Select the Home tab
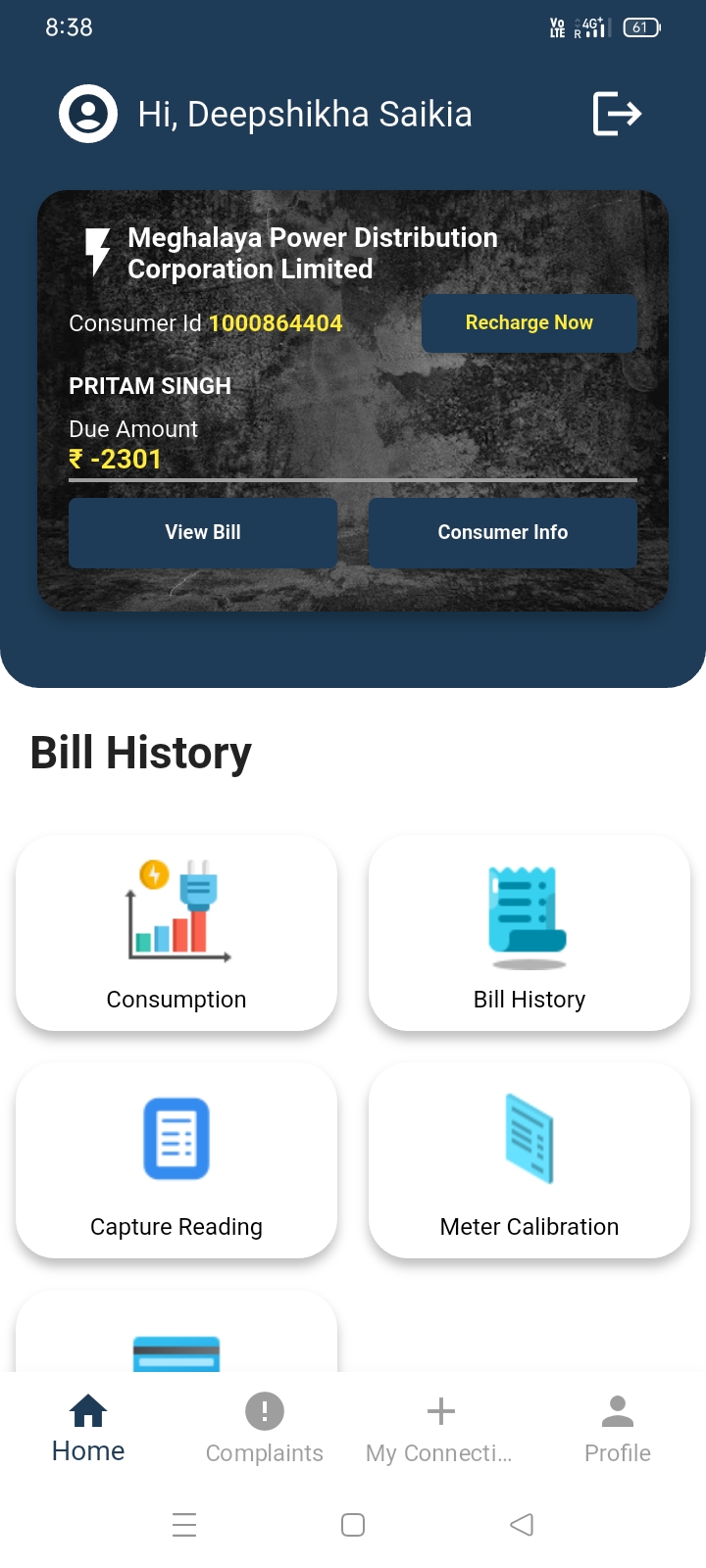The width and height of the screenshot is (706, 1568). click(x=88, y=1429)
